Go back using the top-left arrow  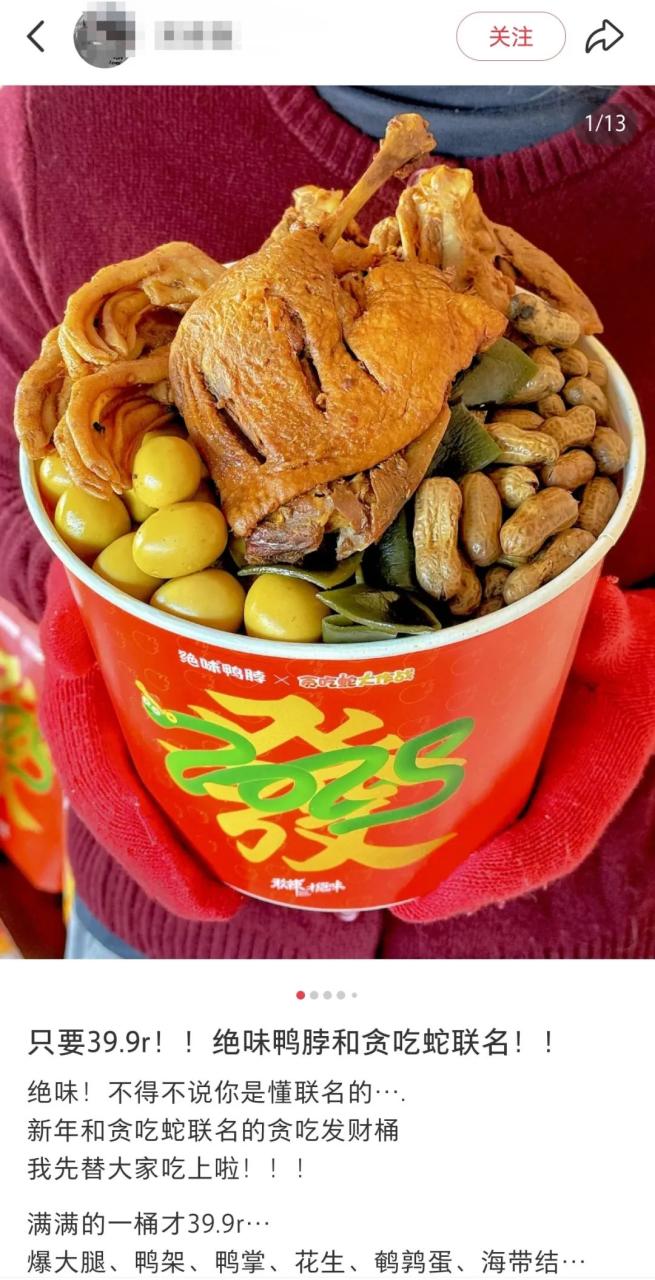point(36,37)
